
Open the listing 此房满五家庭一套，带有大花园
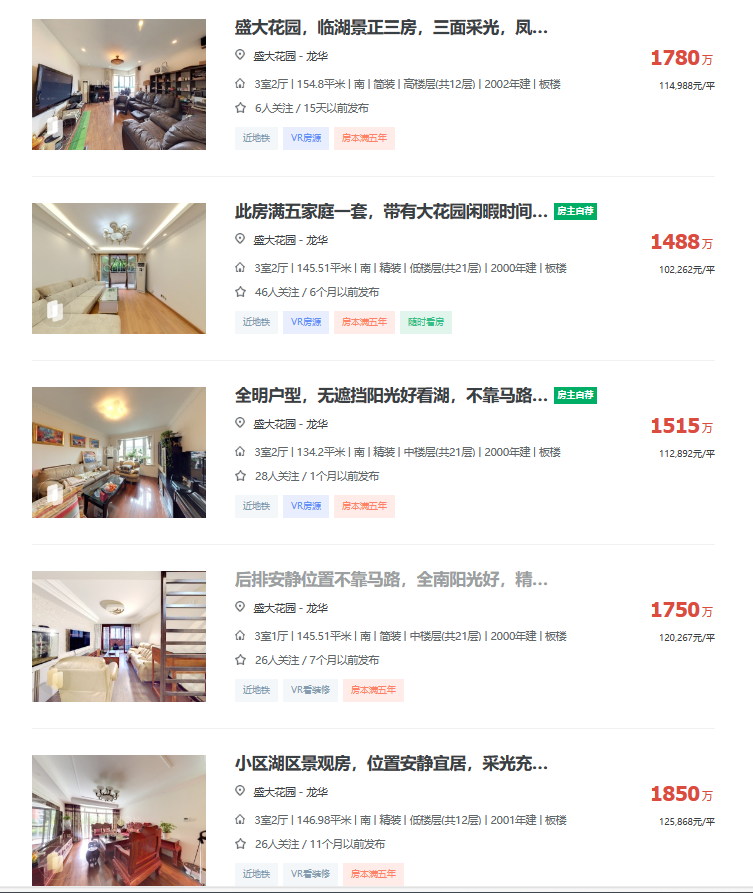391,212
